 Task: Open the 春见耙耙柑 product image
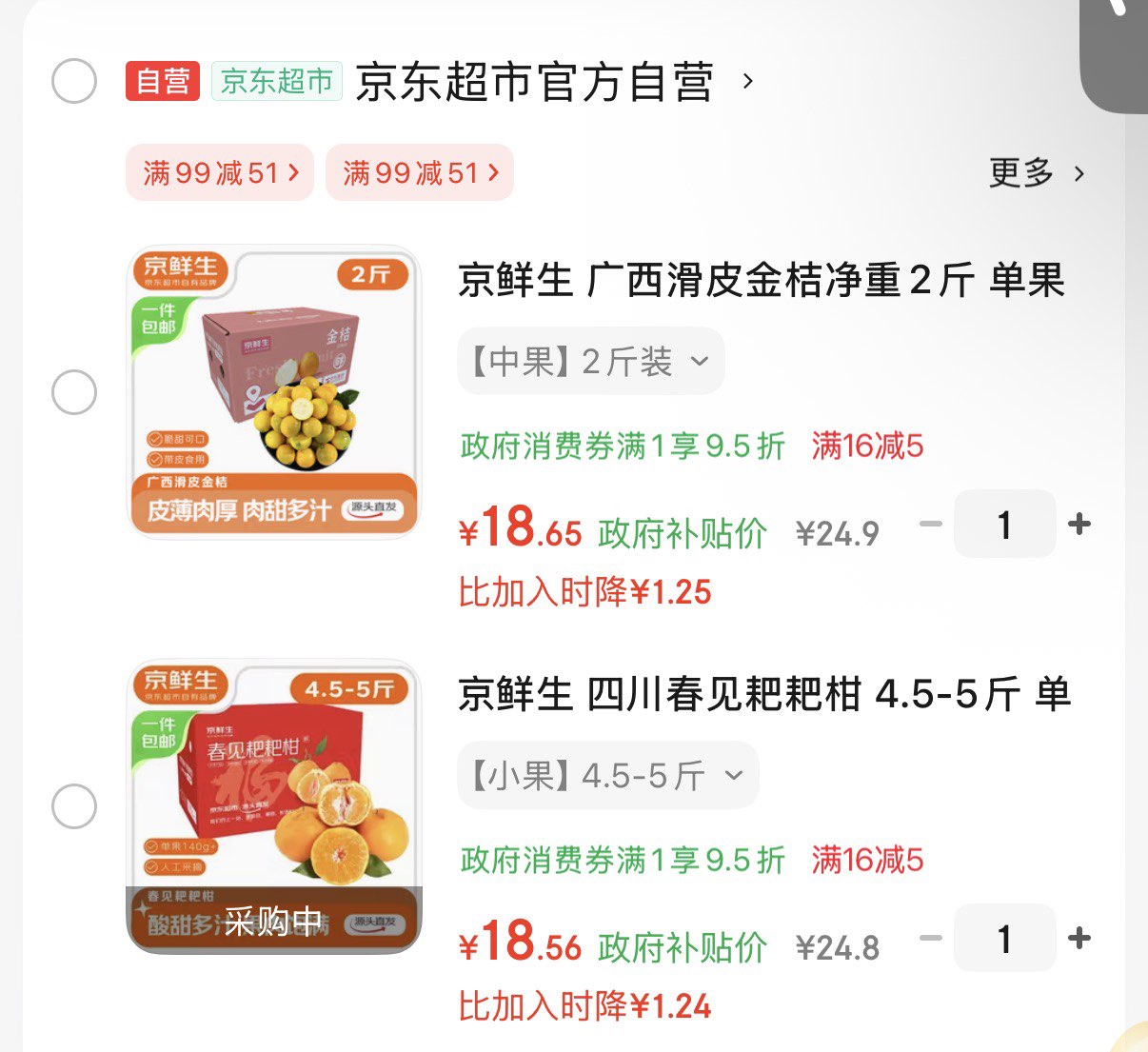[x=274, y=806]
